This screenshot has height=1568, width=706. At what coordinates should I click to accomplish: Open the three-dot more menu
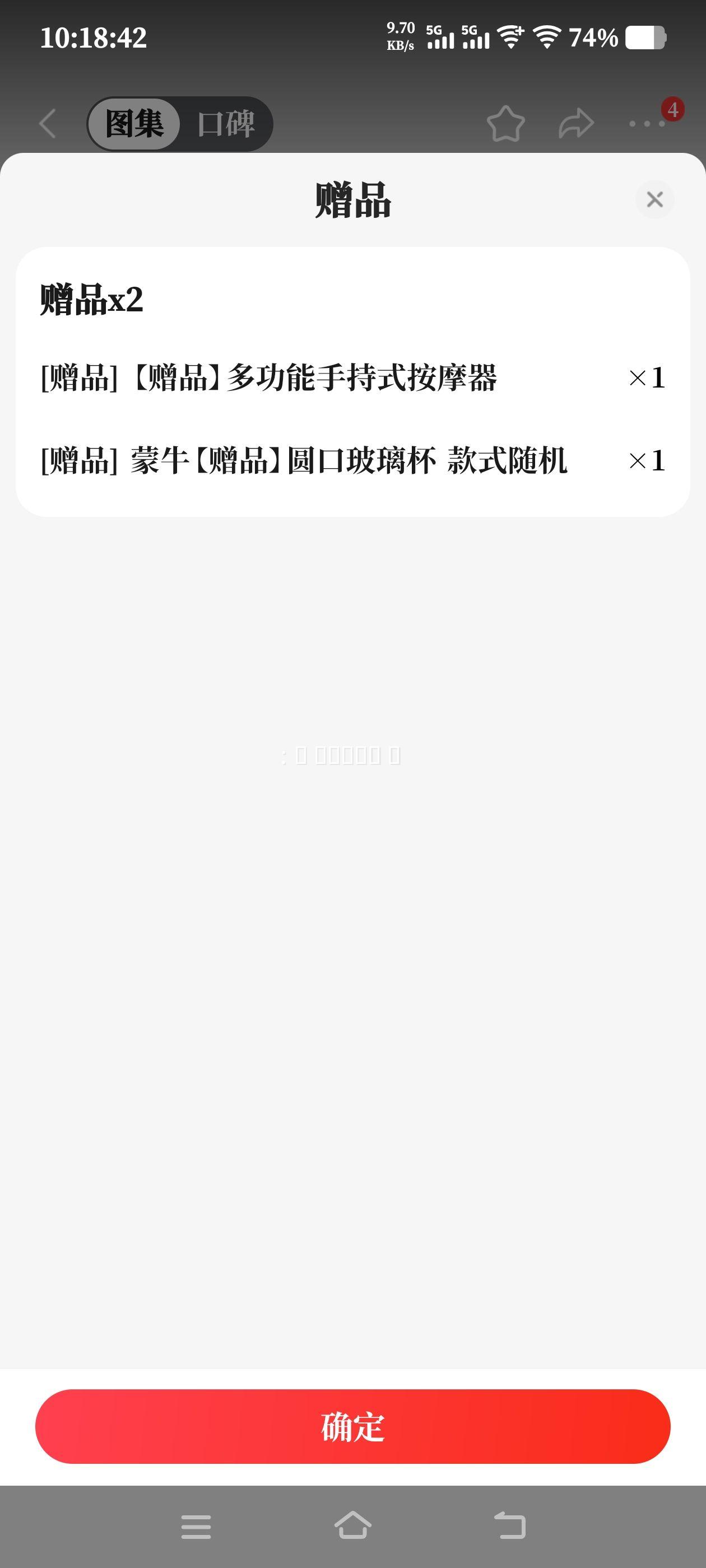647,124
